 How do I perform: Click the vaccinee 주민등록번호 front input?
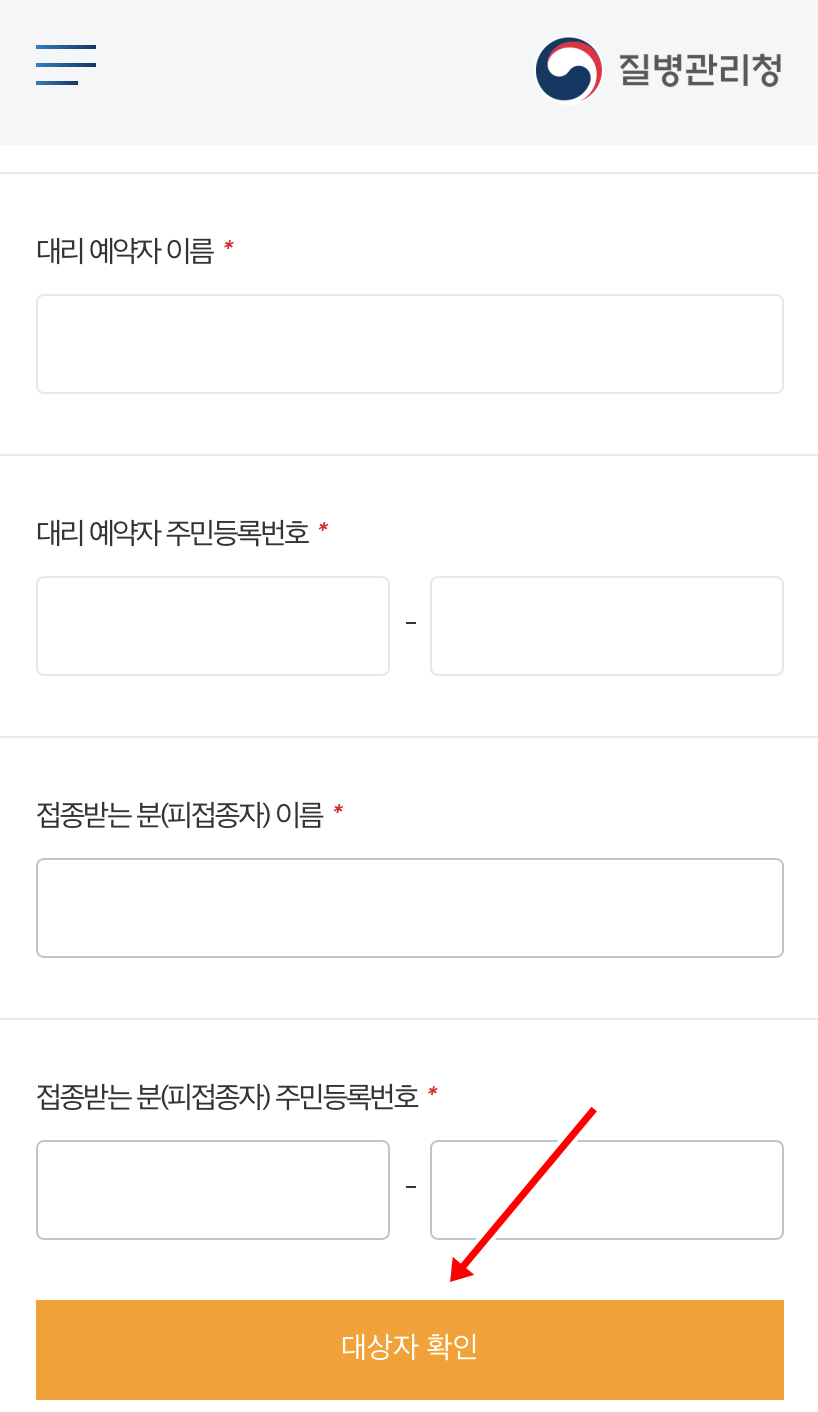(213, 1189)
